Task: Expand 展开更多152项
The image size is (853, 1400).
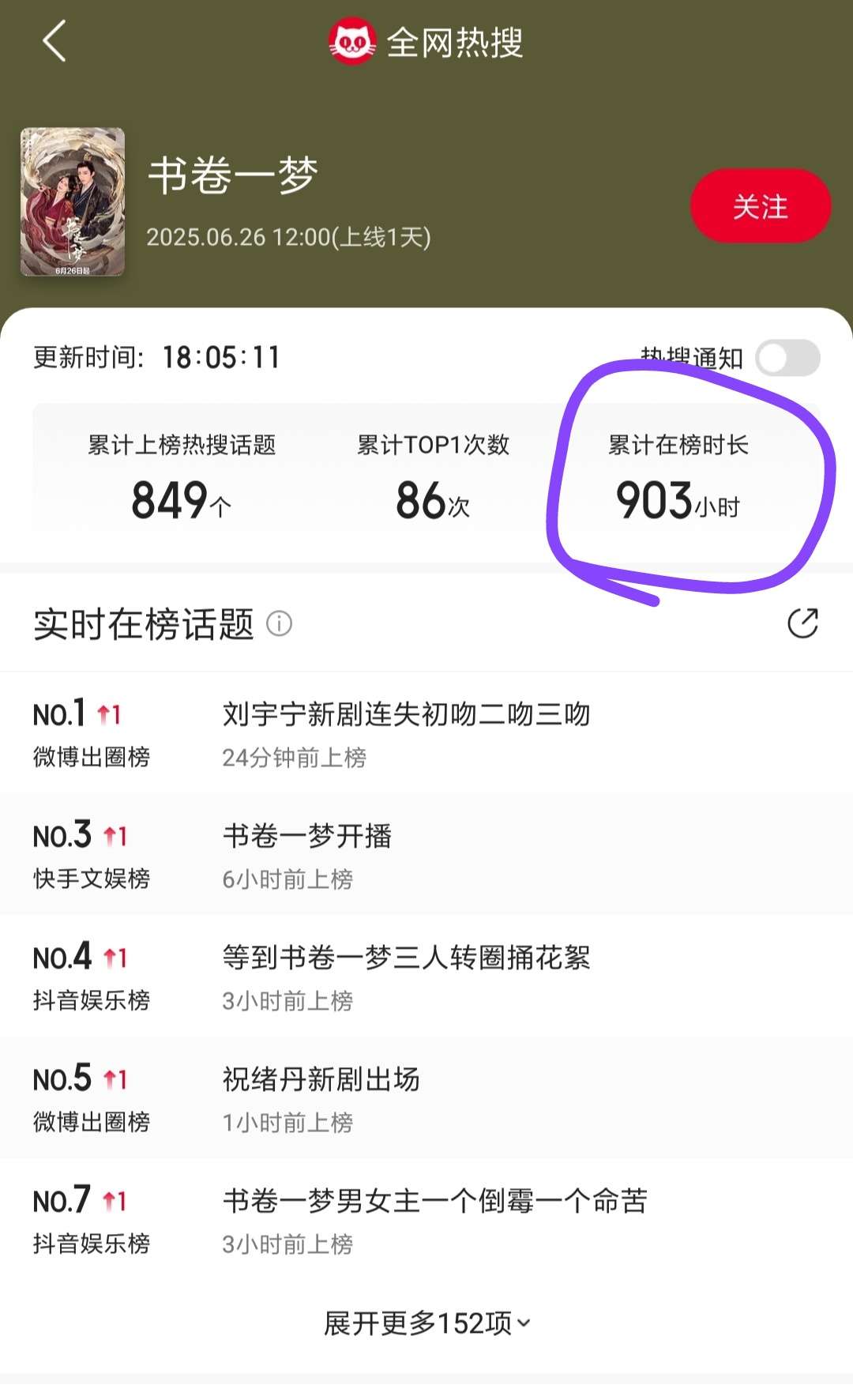Action: [x=426, y=1323]
